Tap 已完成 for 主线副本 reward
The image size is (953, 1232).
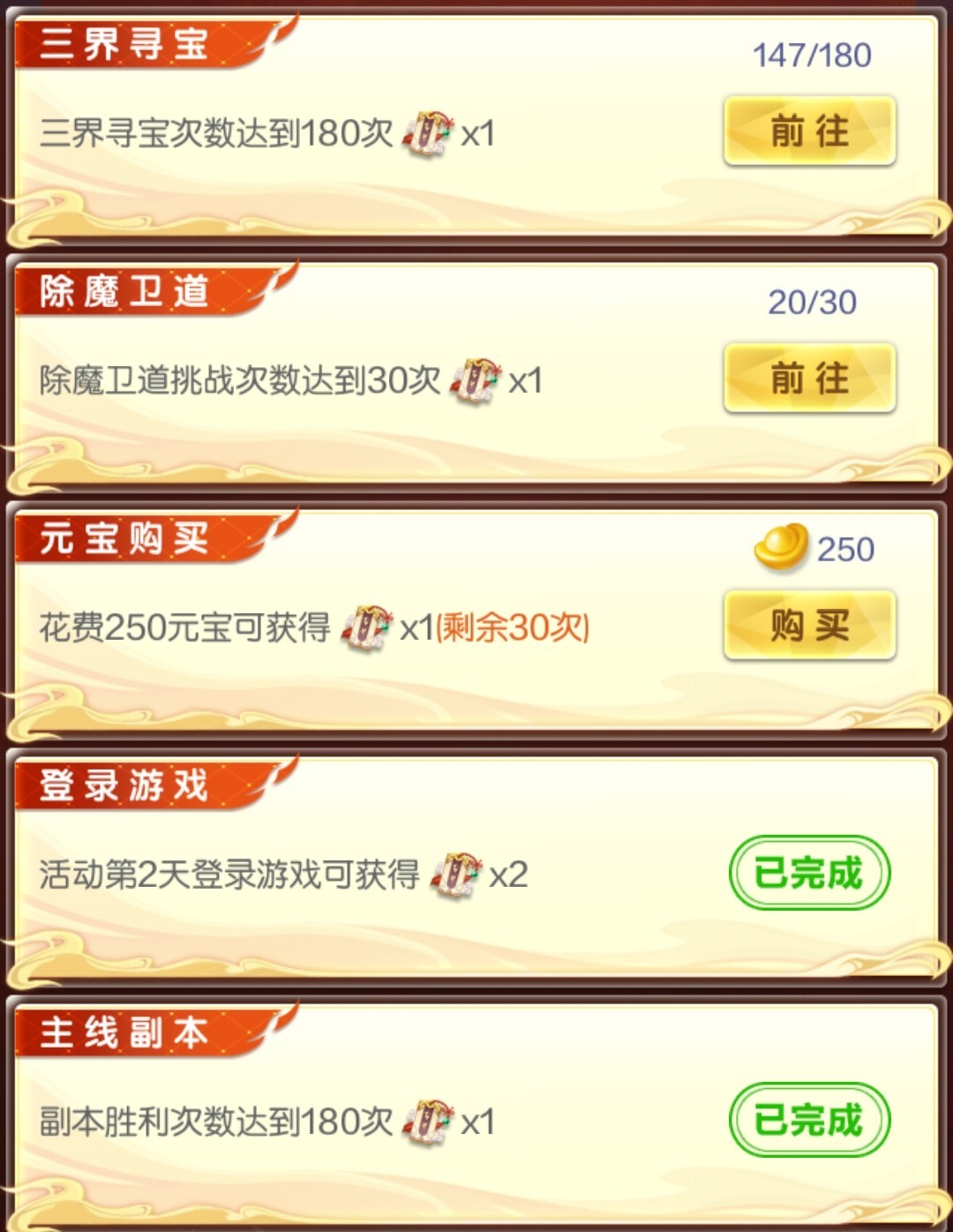809,1120
